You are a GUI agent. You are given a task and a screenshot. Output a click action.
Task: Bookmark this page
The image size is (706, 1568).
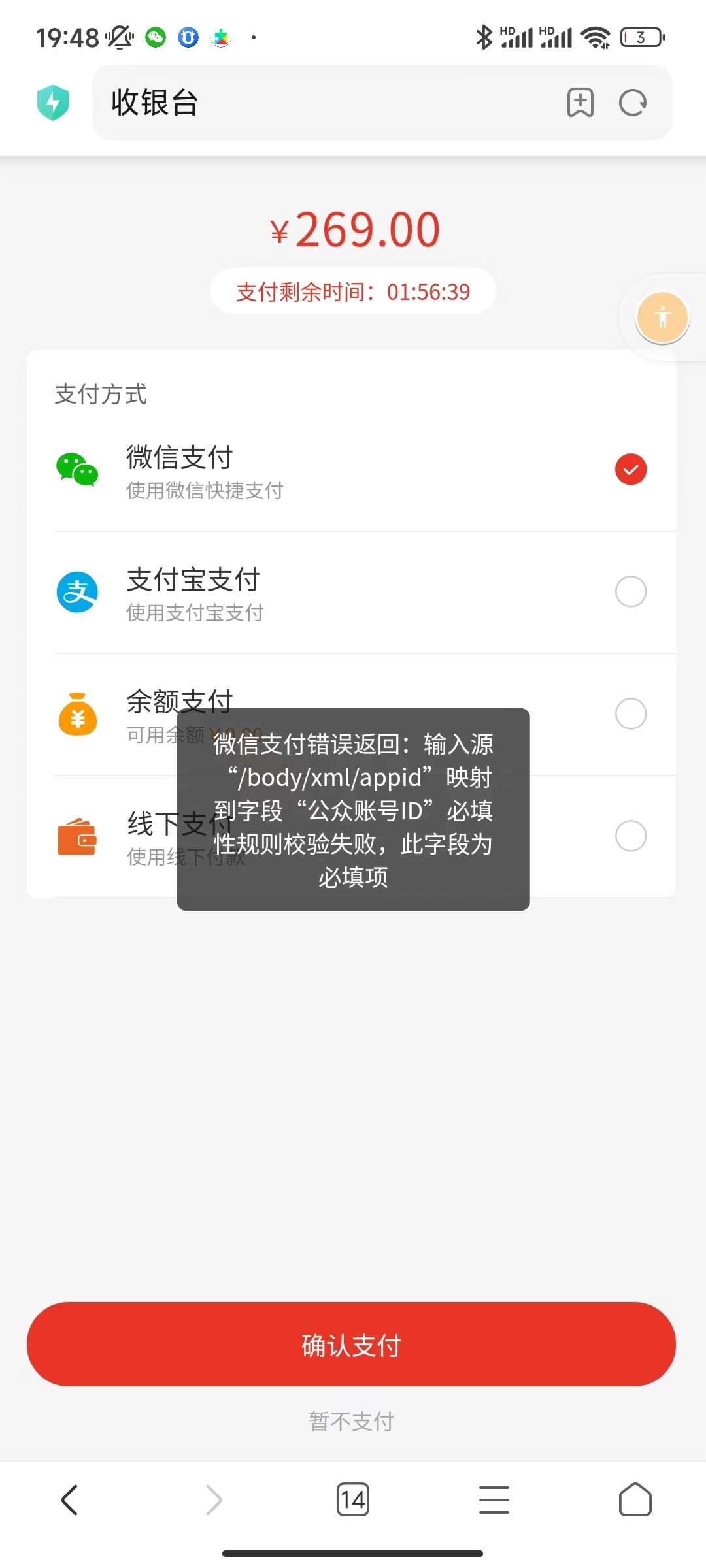click(580, 103)
